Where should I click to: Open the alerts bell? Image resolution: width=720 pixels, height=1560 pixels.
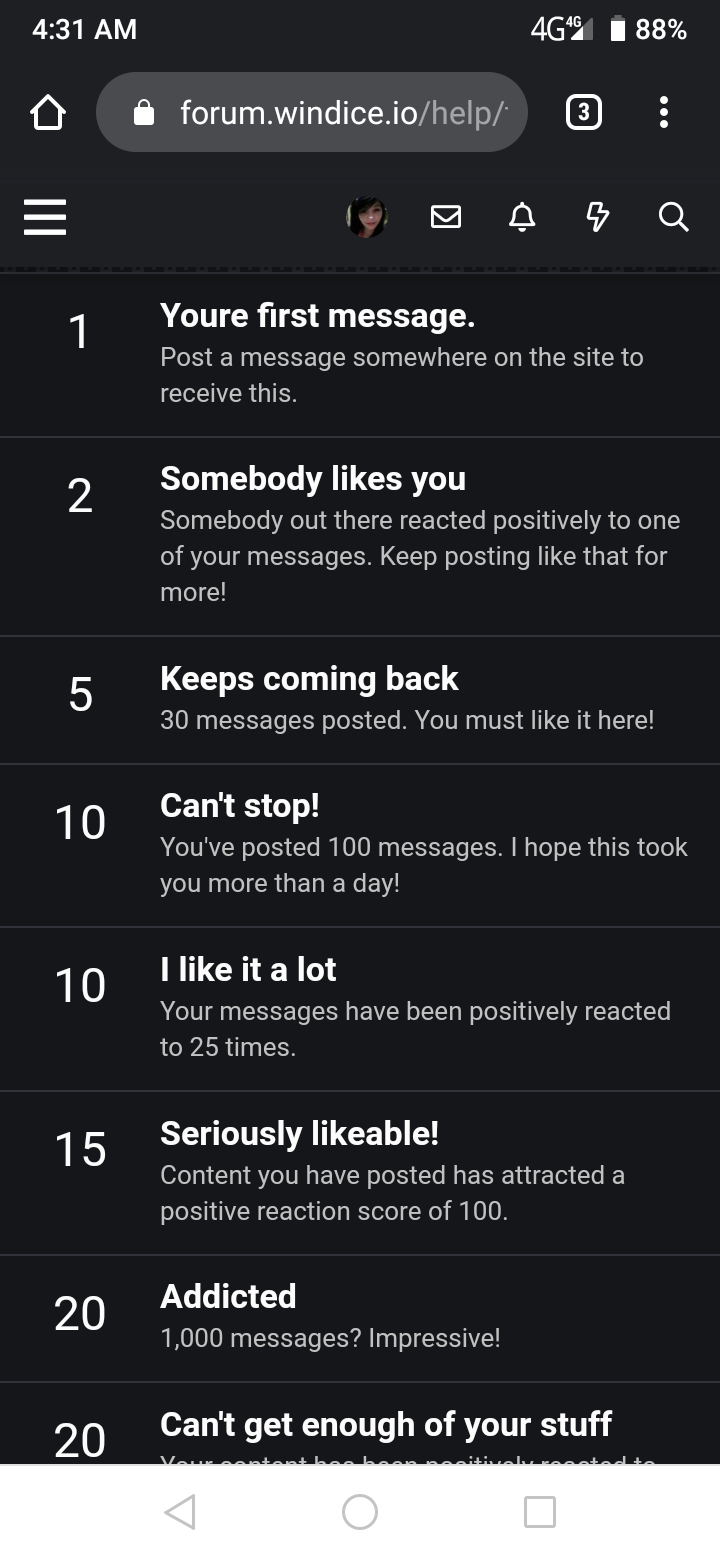coord(522,216)
